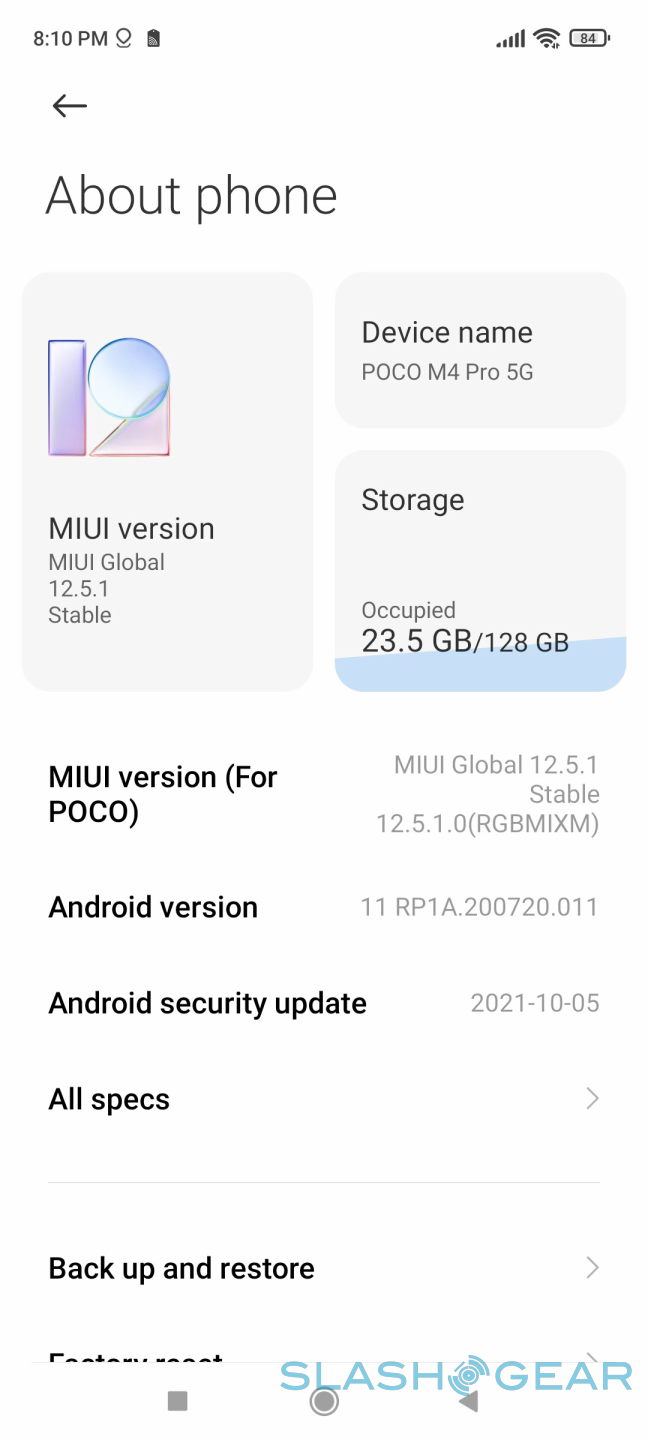Screen dimensions: 648x1440
Task: Tap MIUI version (For POCO) row
Action: (324, 794)
